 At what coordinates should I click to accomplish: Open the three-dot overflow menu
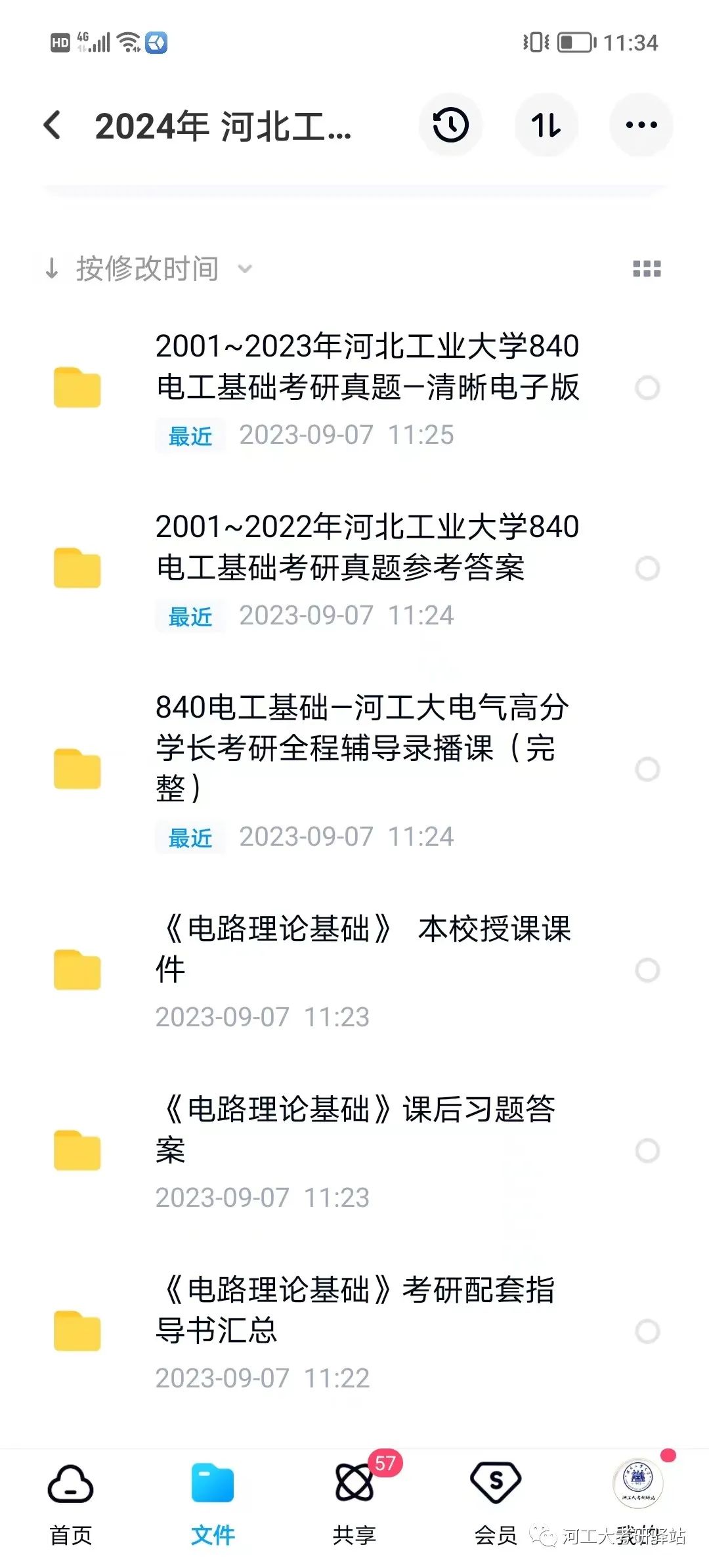(x=641, y=125)
